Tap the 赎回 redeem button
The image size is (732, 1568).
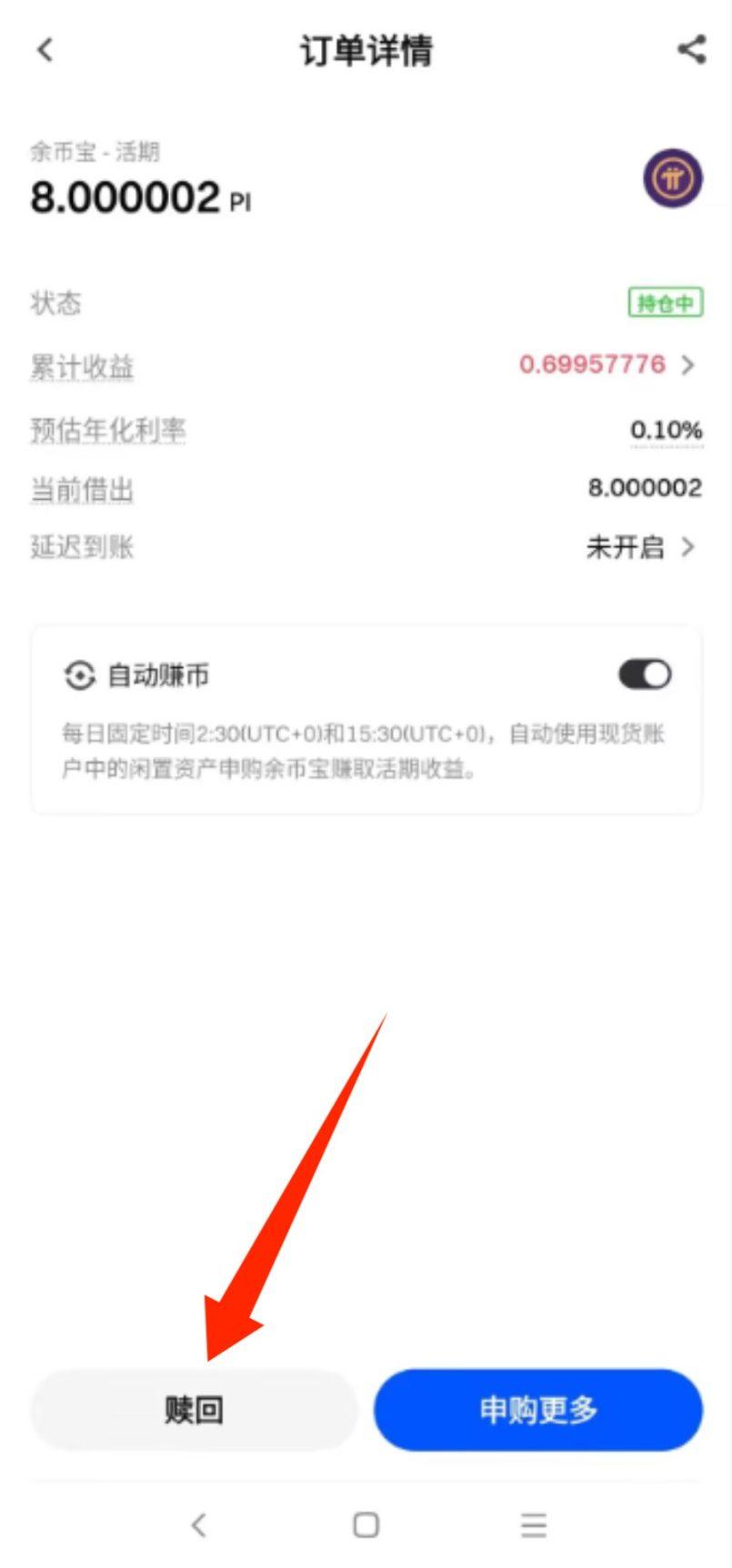pyautogui.click(x=194, y=1410)
